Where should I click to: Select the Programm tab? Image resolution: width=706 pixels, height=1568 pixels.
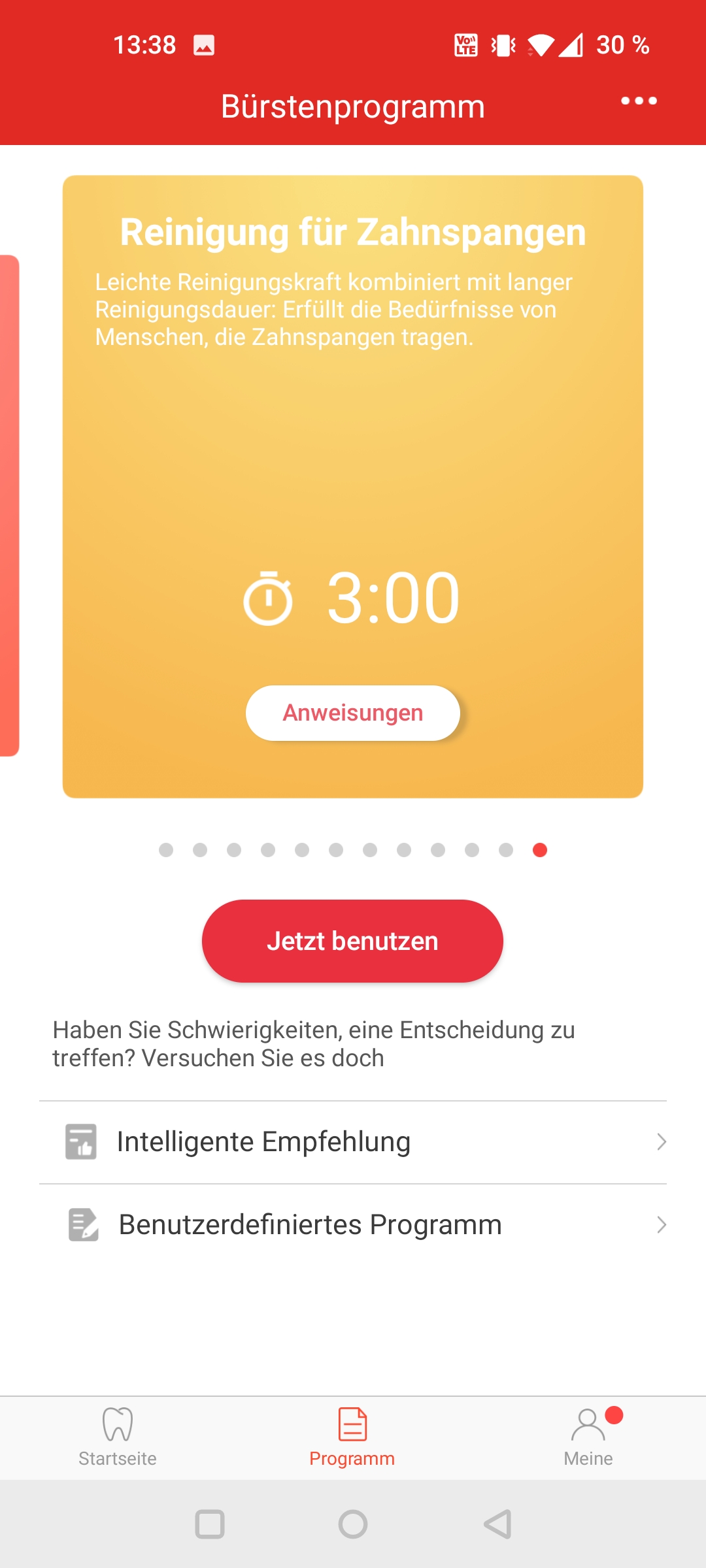[x=352, y=1438]
